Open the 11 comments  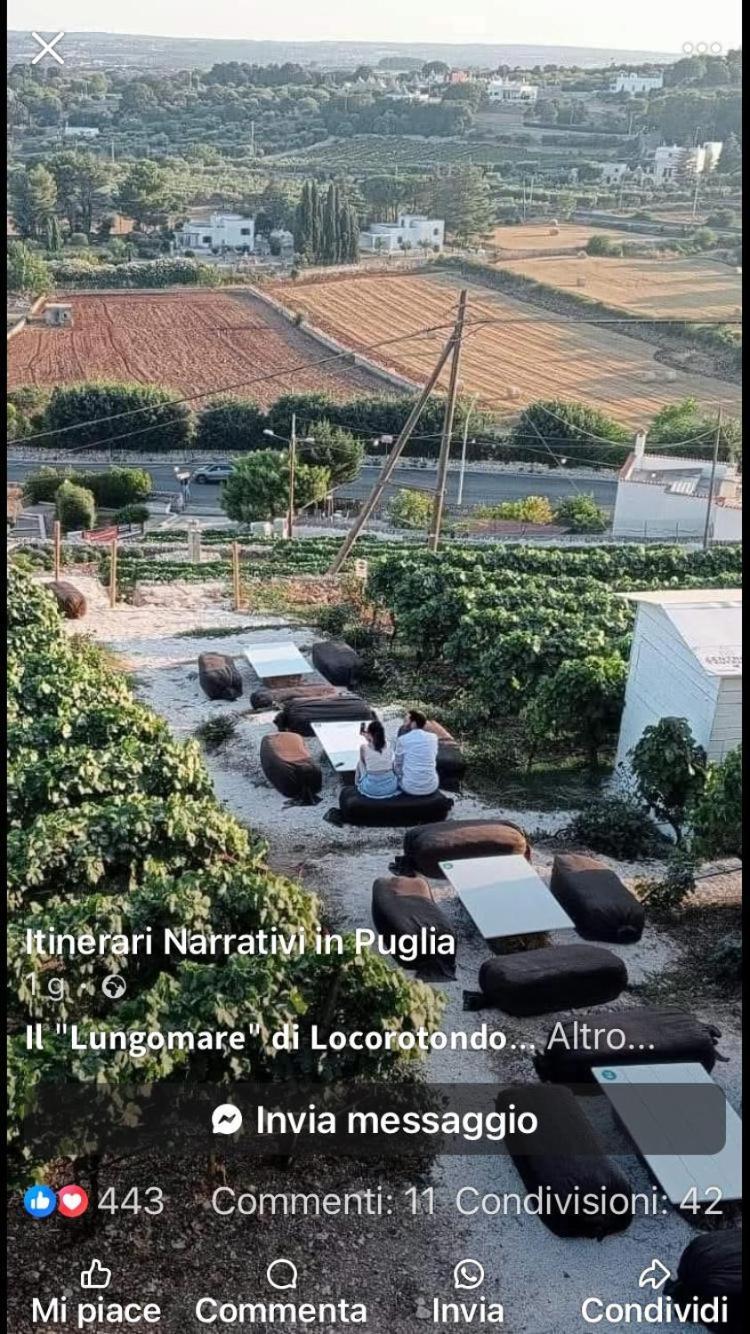click(x=323, y=1201)
